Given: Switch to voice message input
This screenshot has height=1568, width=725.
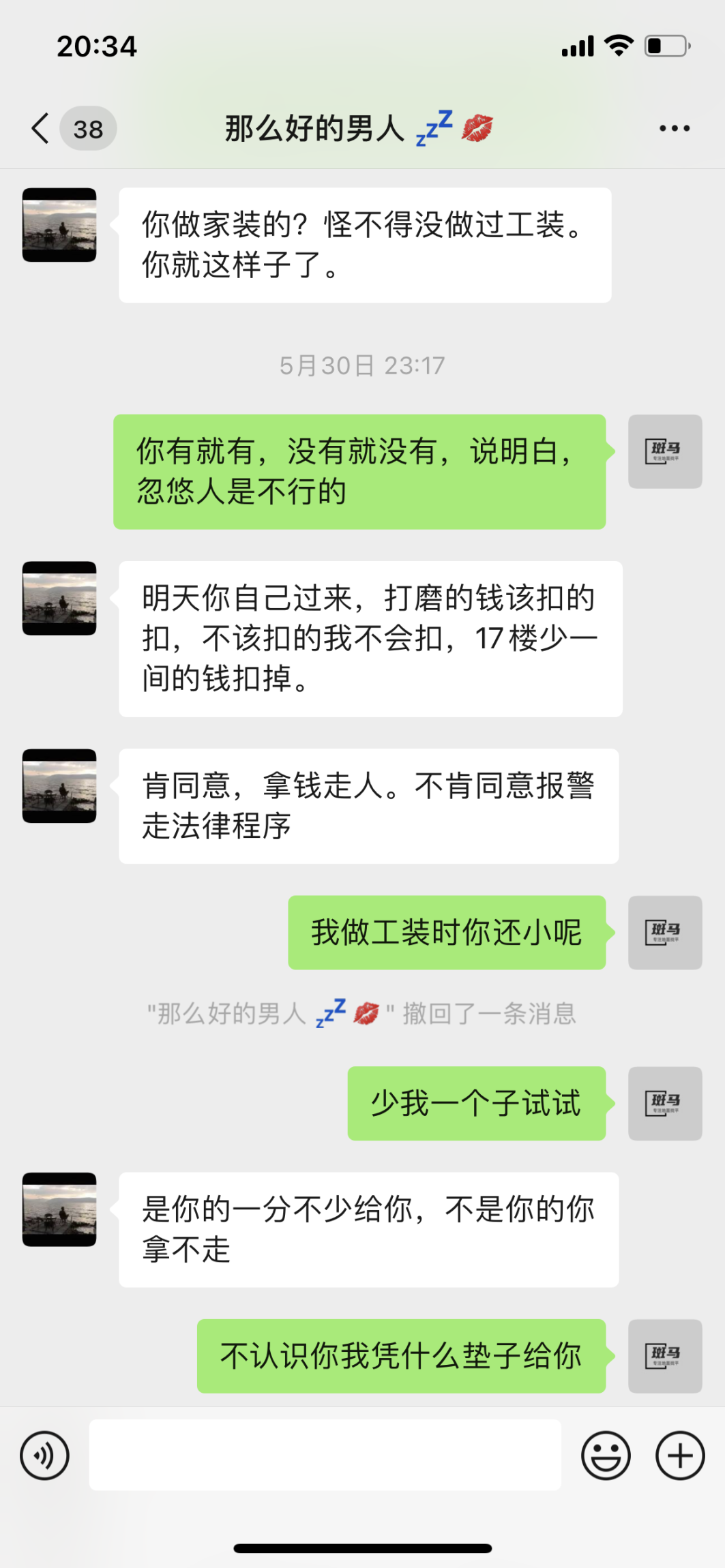Looking at the screenshot, I should tap(45, 1456).
